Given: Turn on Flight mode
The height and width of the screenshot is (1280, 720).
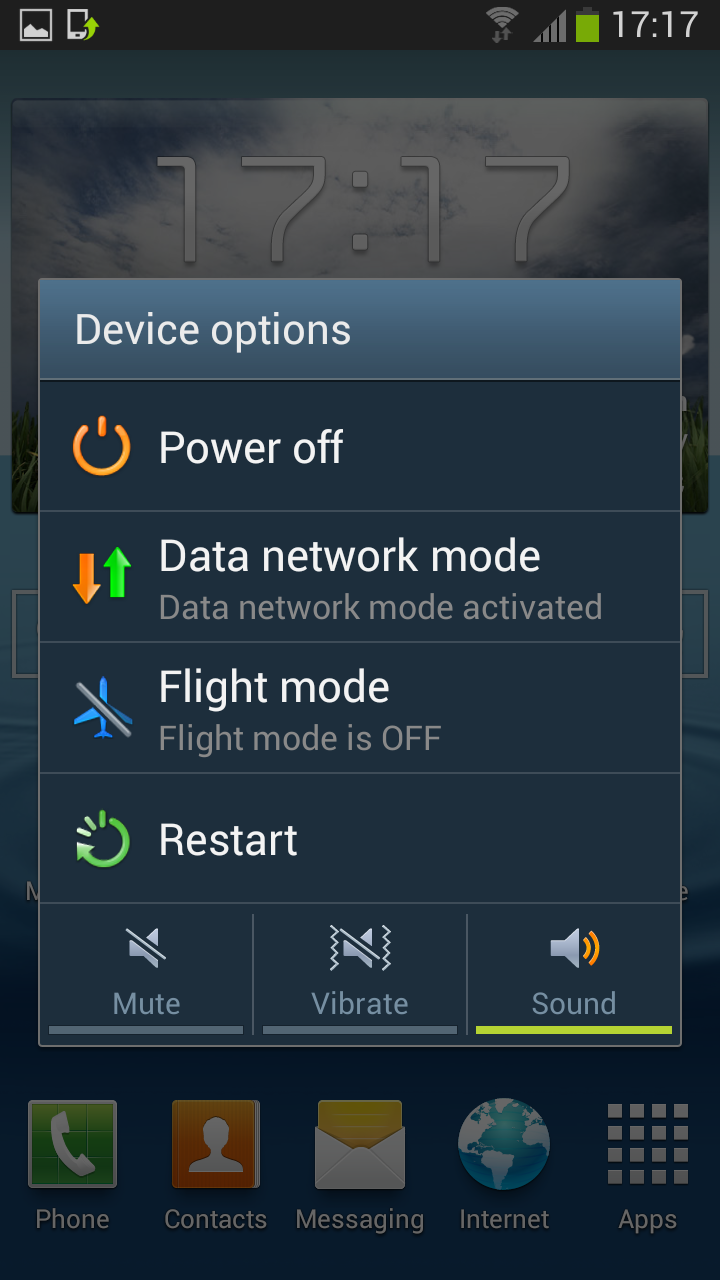Looking at the screenshot, I should (x=360, y=708).
